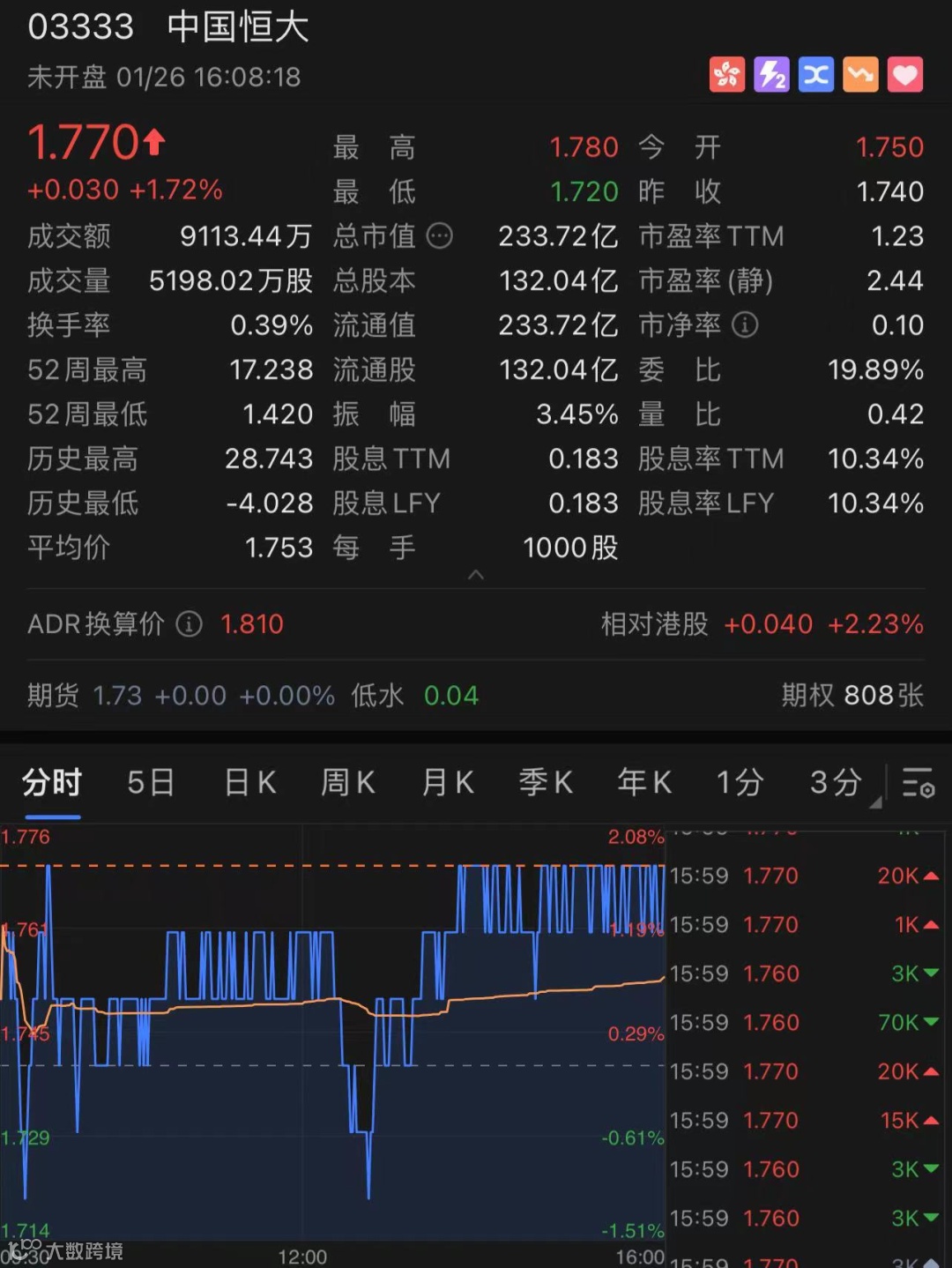This screenshot has height=1268, width=952.
Task: Show info about 市净率
Action: [745, 325]
